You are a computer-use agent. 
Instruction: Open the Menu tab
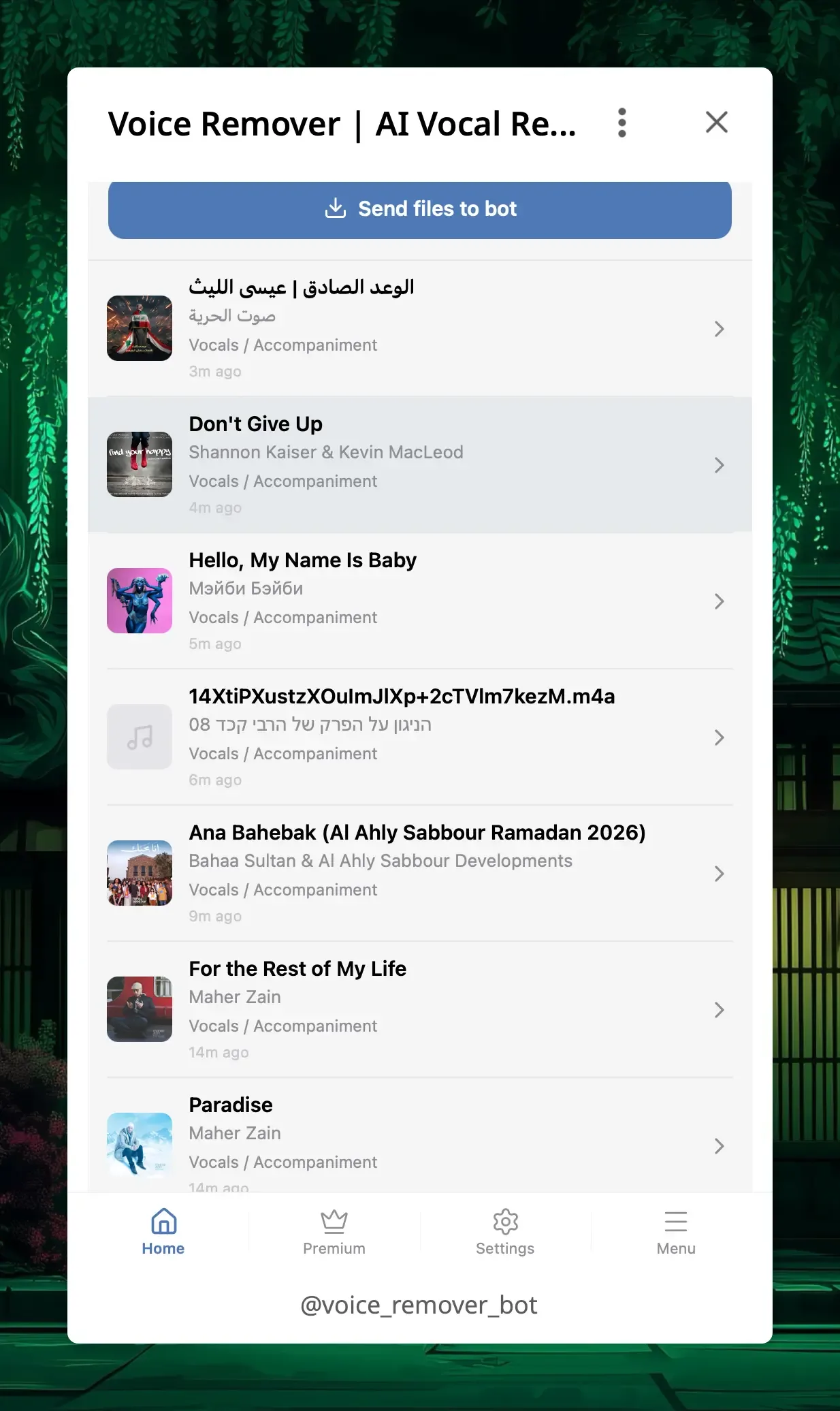pos(676,1231)
